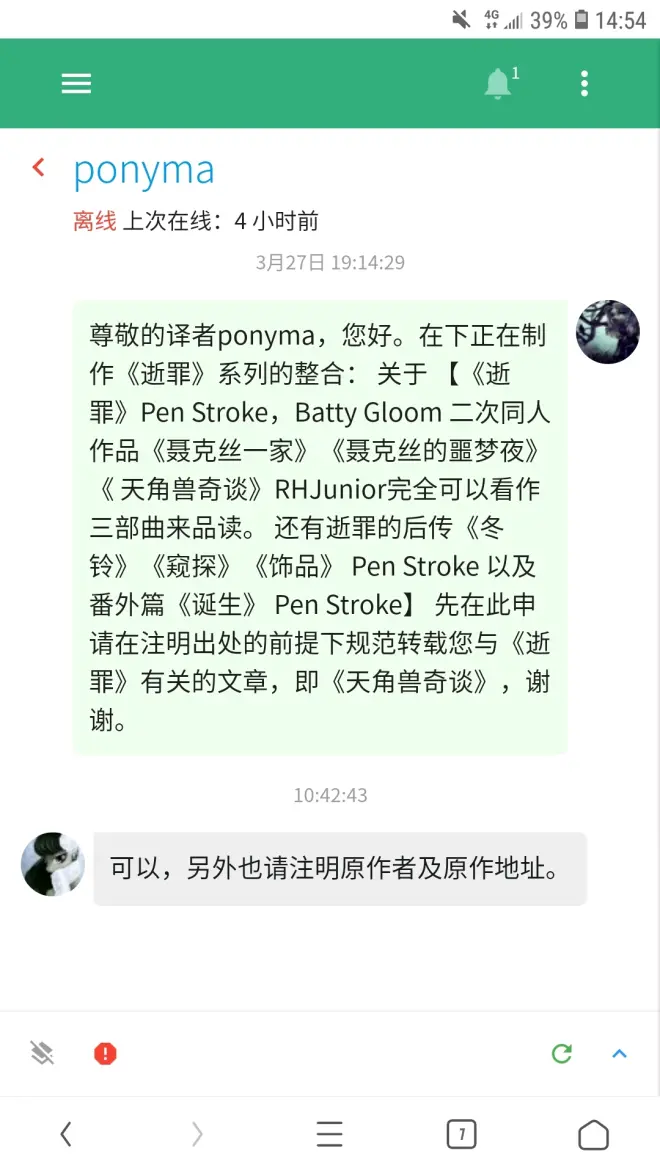This screenshot has width=660, height=1173.
Task: Refresh the conversation with the green icon
Action: 562,1053
